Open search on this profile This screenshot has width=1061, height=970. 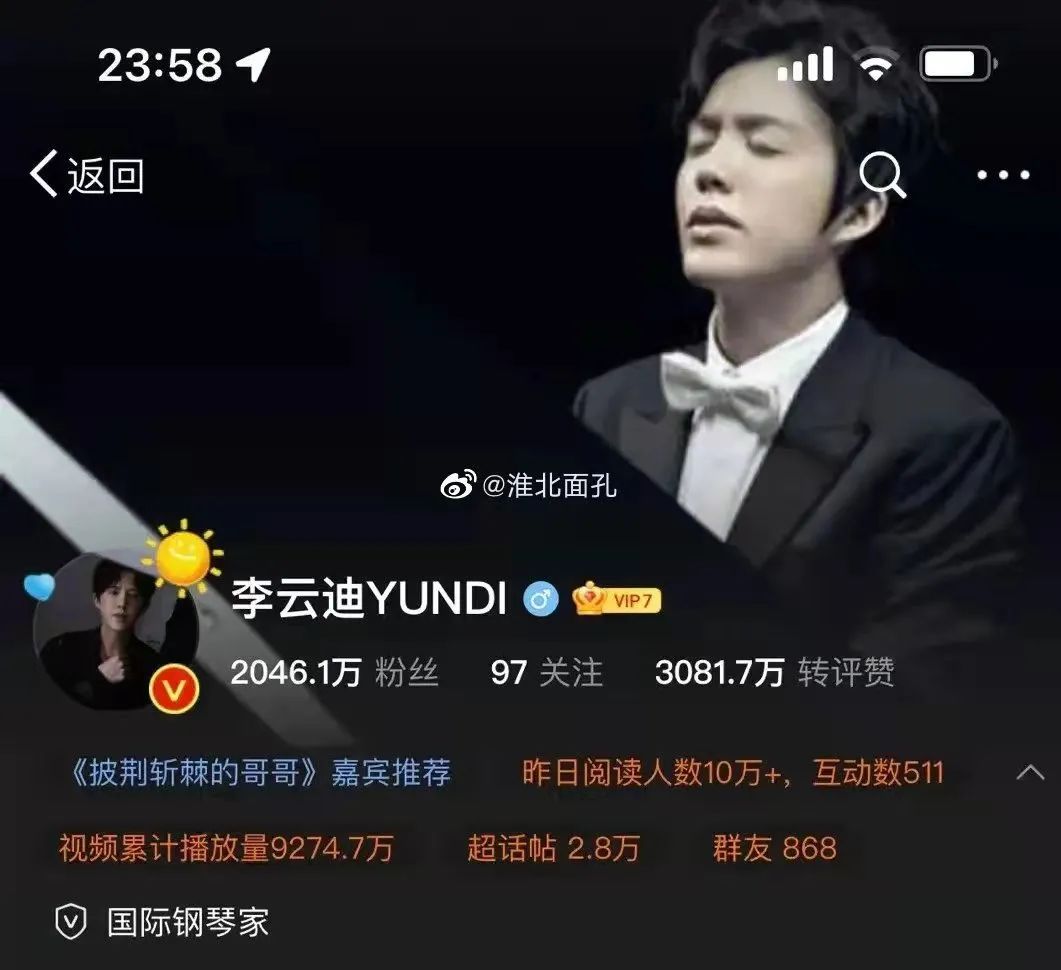[882, 176]
